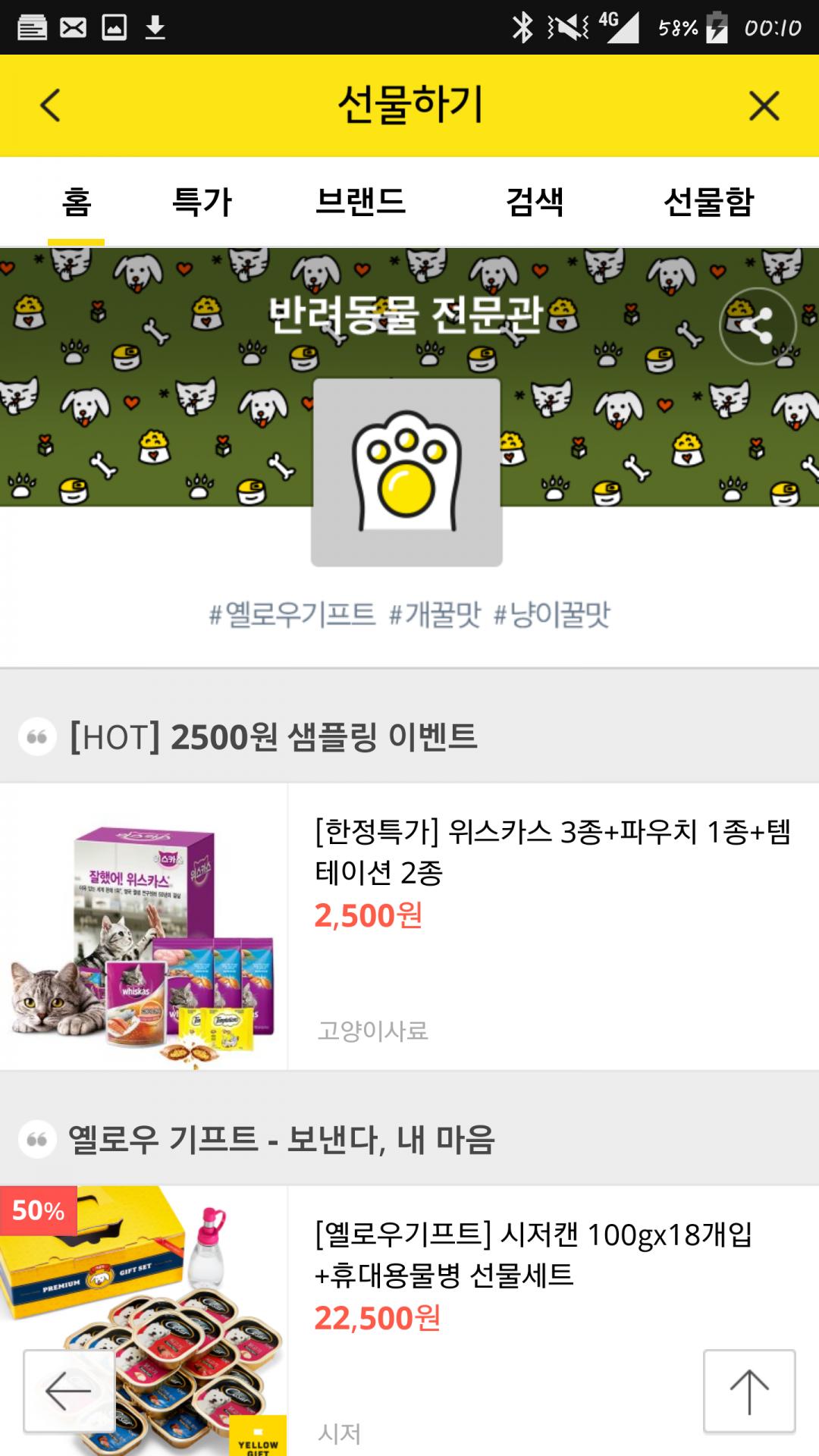Viewport: 819px width, 1456px height.
Task: Jump to top with the up arrow
Action: coord(749,1391)
